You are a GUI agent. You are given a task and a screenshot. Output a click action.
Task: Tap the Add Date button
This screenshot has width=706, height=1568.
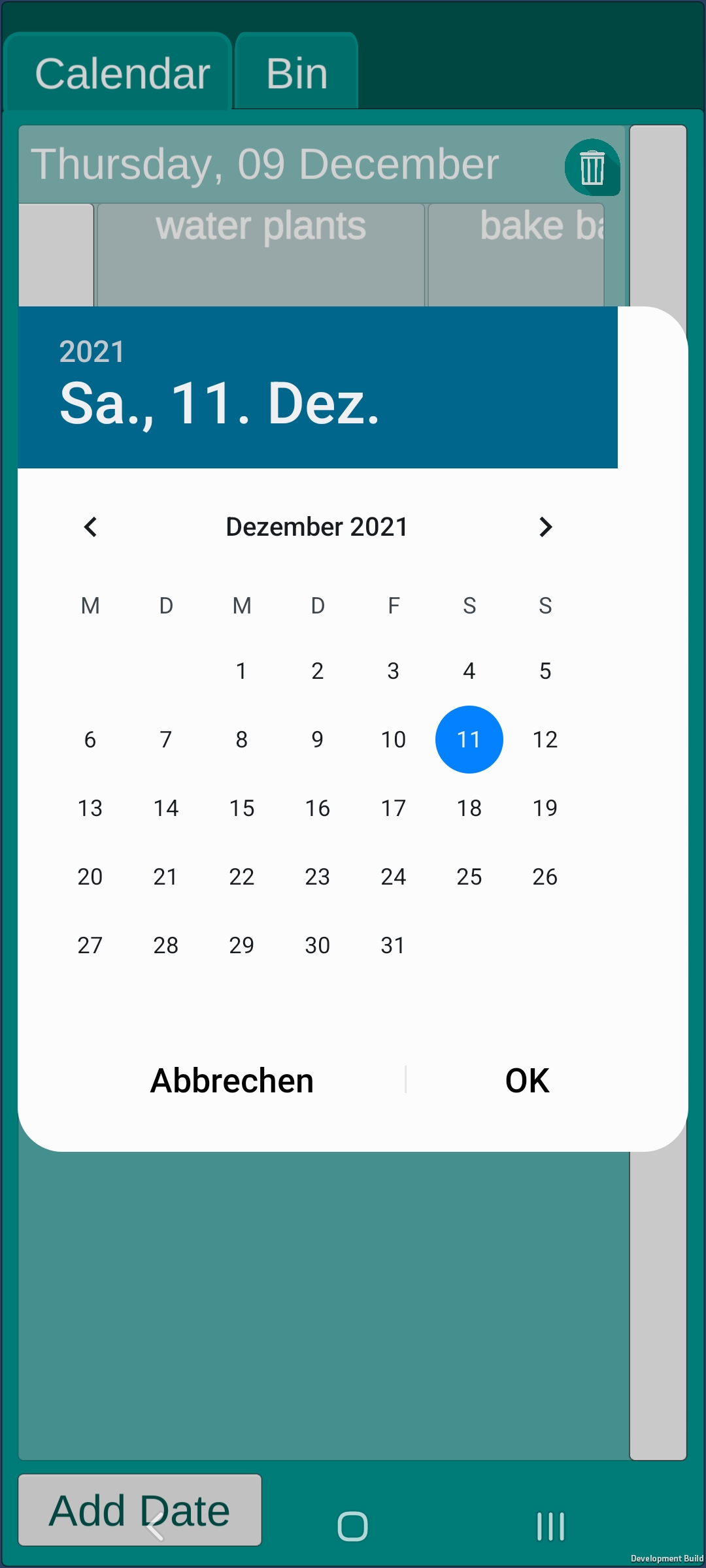[x=140, y=1510]
